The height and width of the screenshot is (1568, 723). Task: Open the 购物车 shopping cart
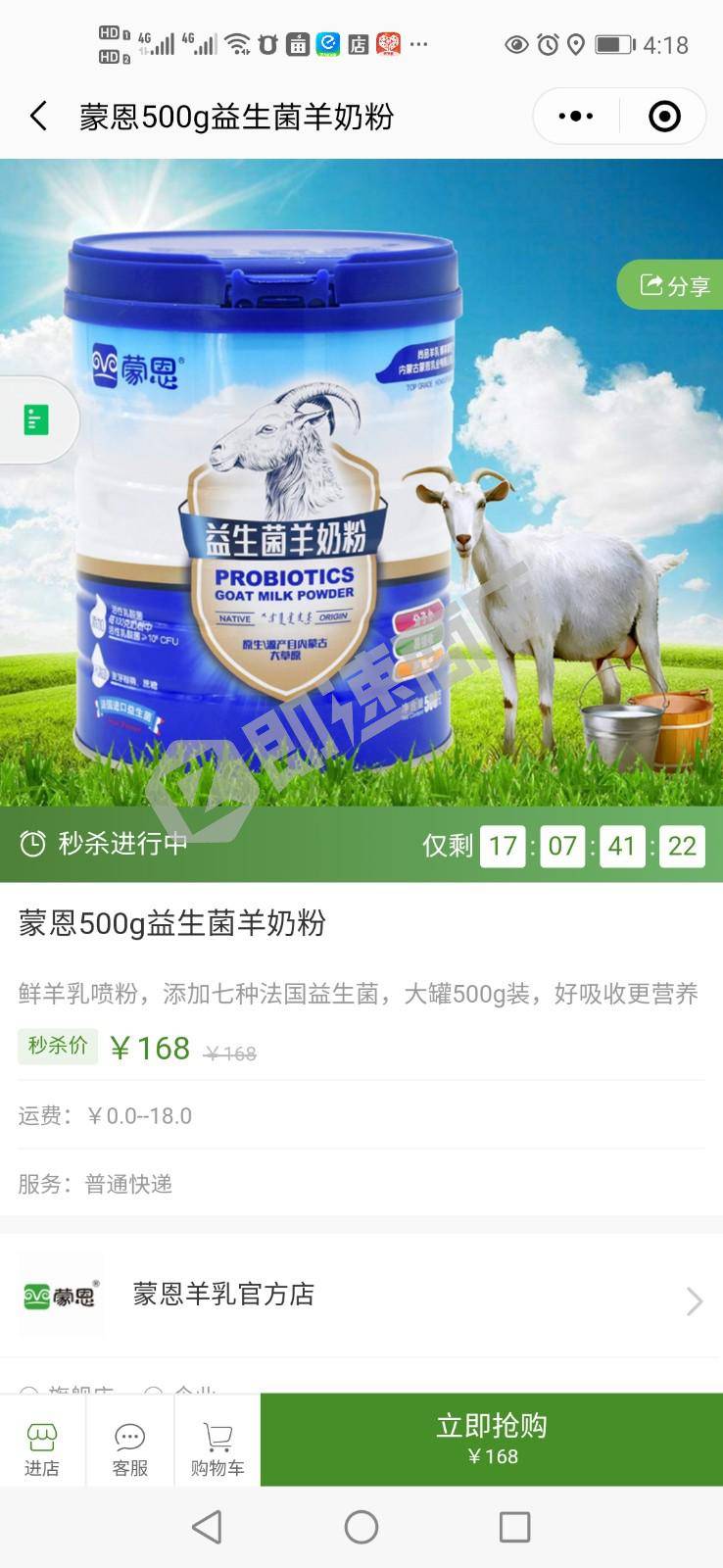click(217, 1448)
